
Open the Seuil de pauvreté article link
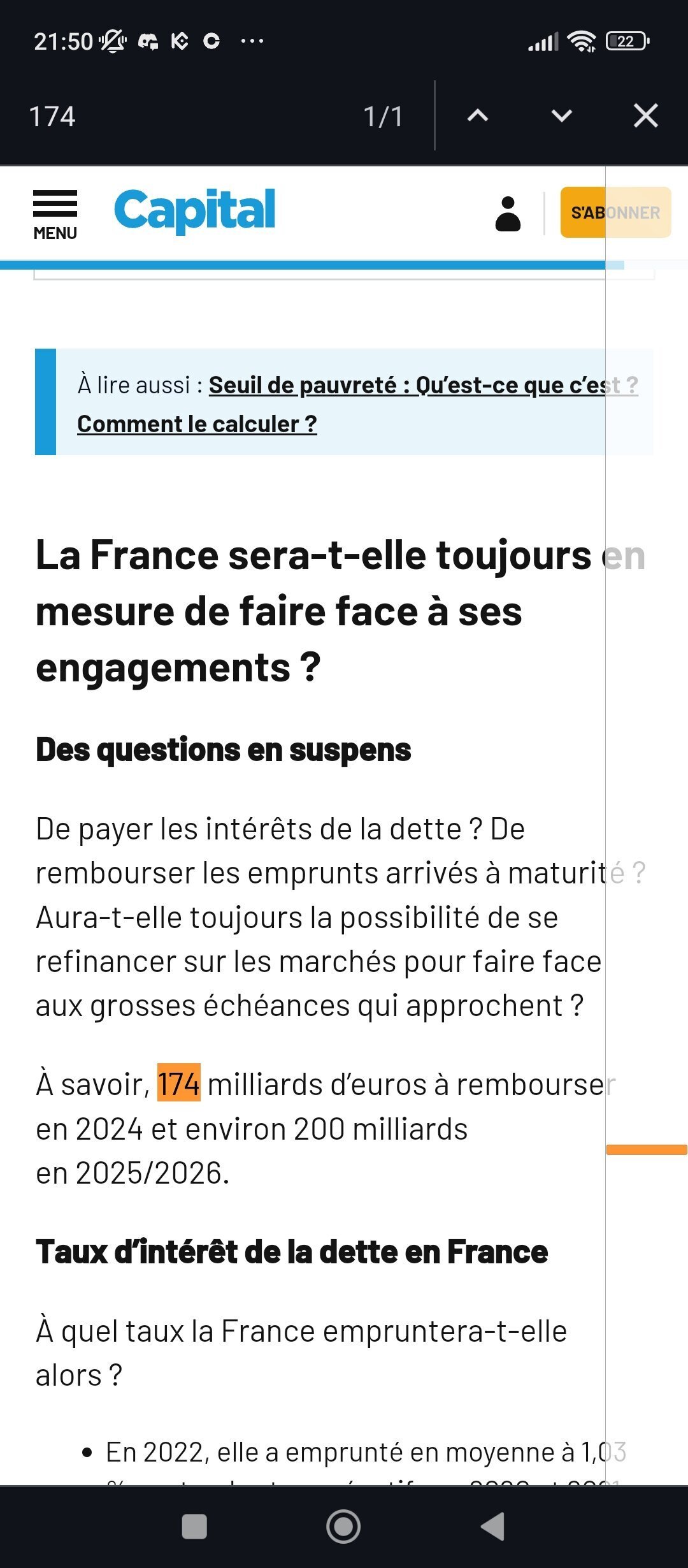click(x=357, y=404)
